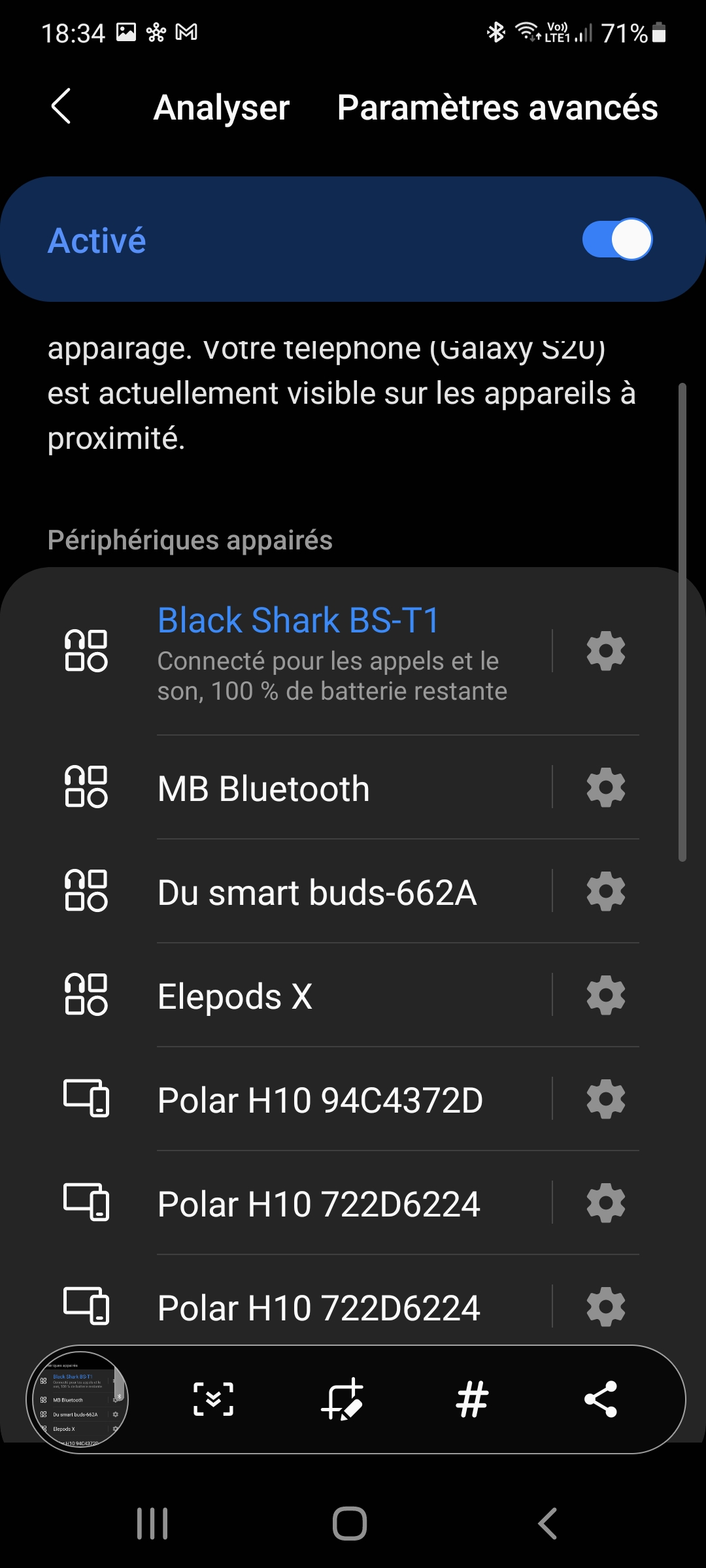Turn off the Activé Bluetooth switch

point(616,239)
